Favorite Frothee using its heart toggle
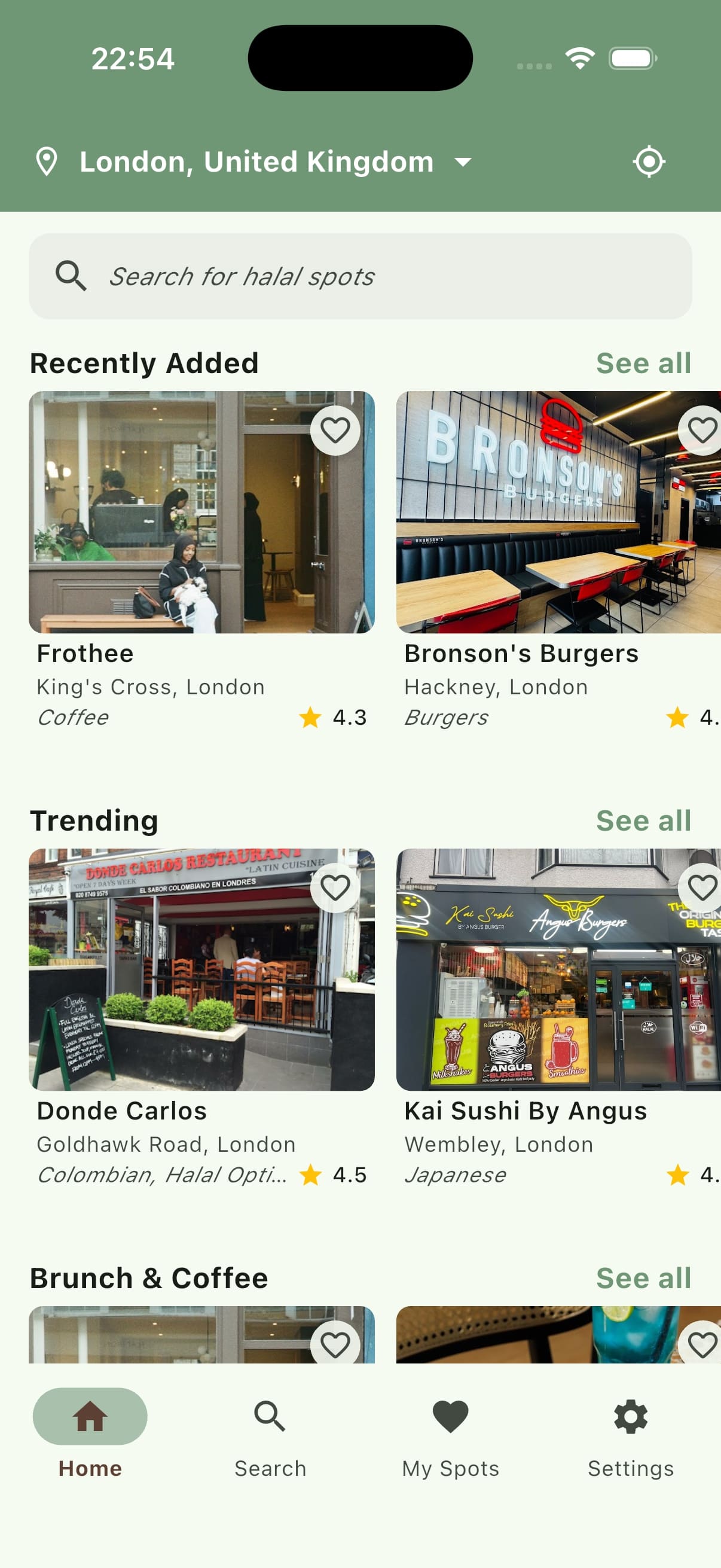Image resolution: width=721 pixels, height=1568 pixels. pos(337,430)
